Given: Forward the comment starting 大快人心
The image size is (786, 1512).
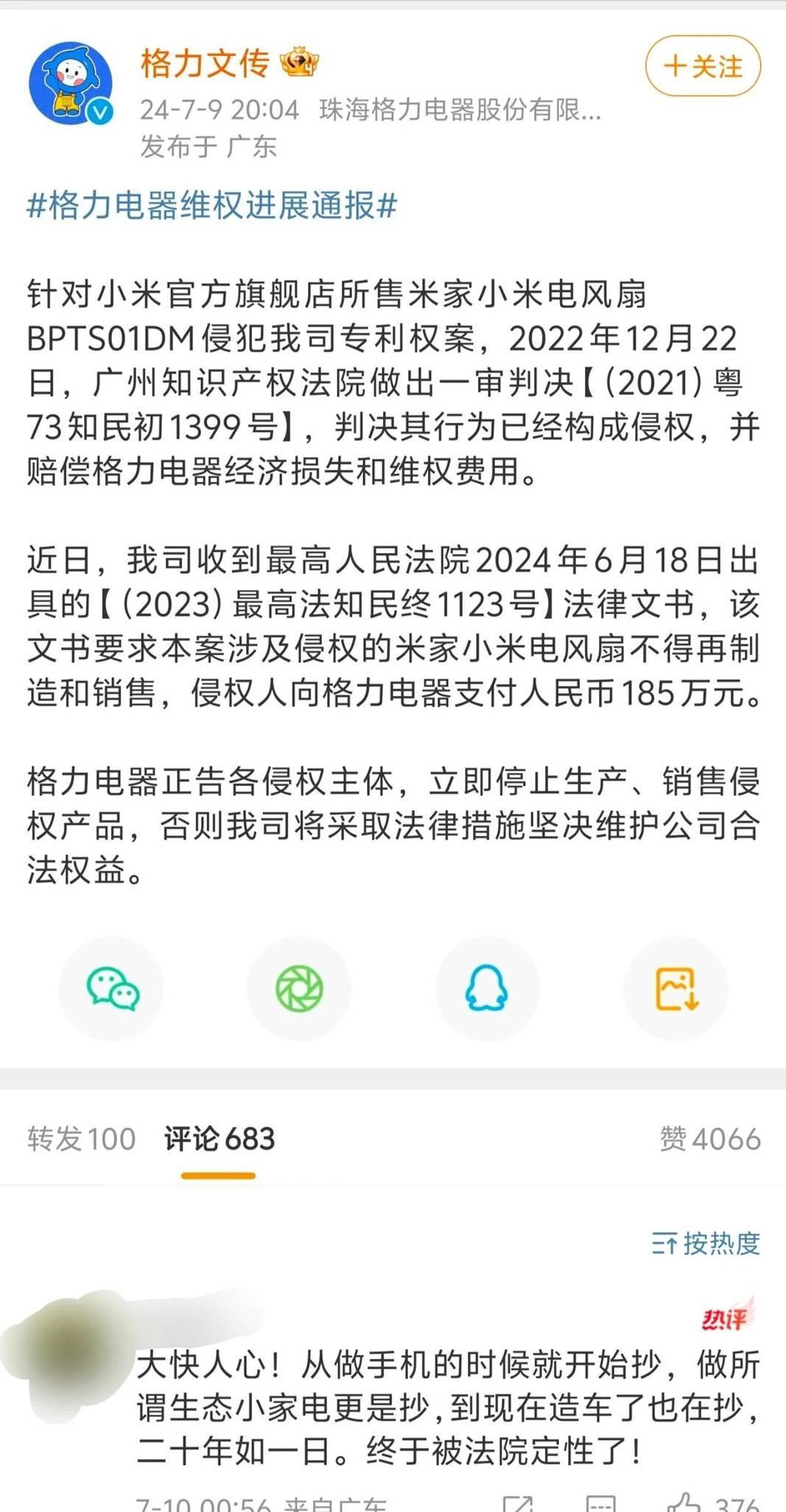Looking at the screenshot, I should (x=518, y=1503).
